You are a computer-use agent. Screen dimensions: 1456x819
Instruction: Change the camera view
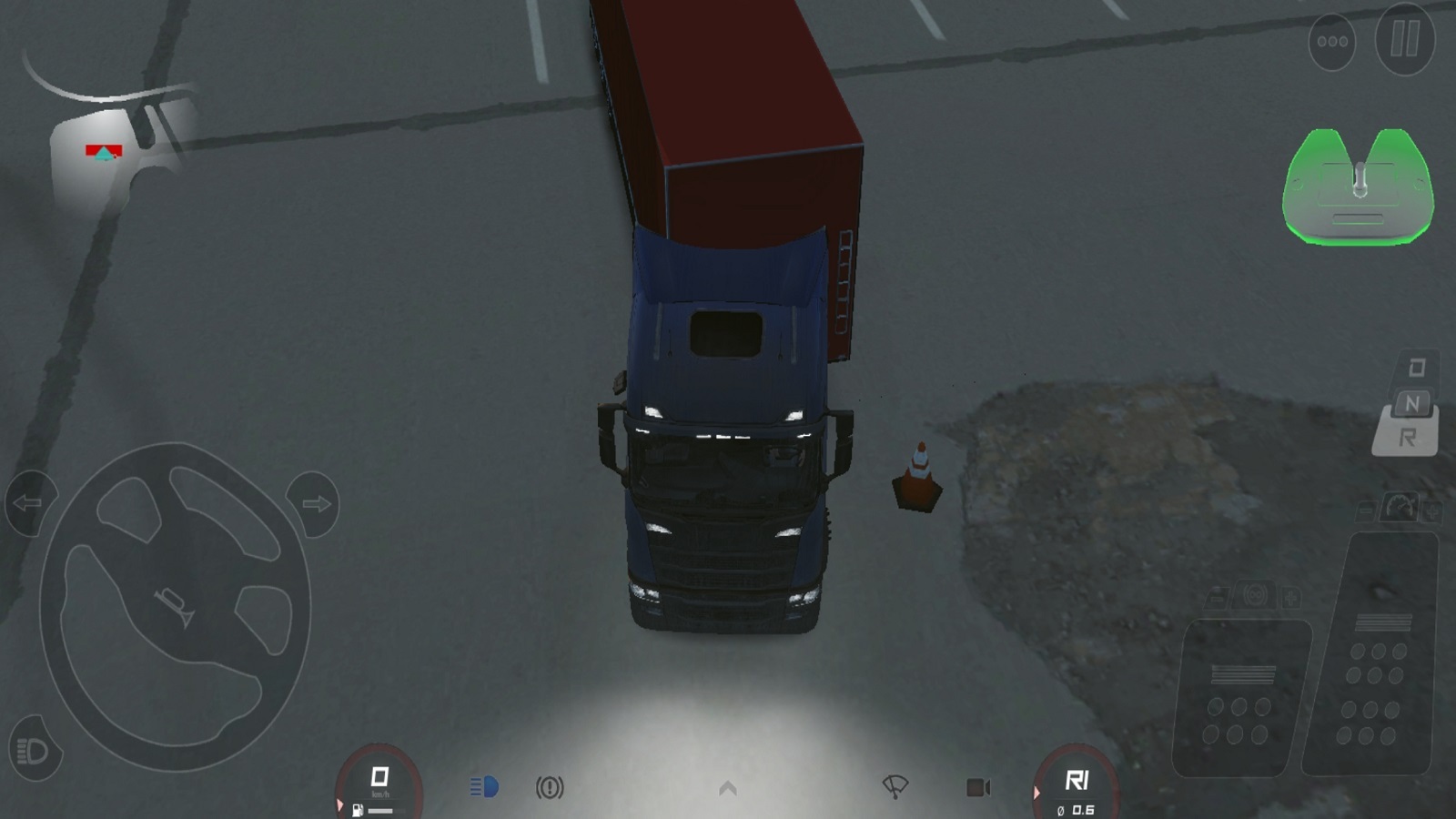[x=978, y=787]
